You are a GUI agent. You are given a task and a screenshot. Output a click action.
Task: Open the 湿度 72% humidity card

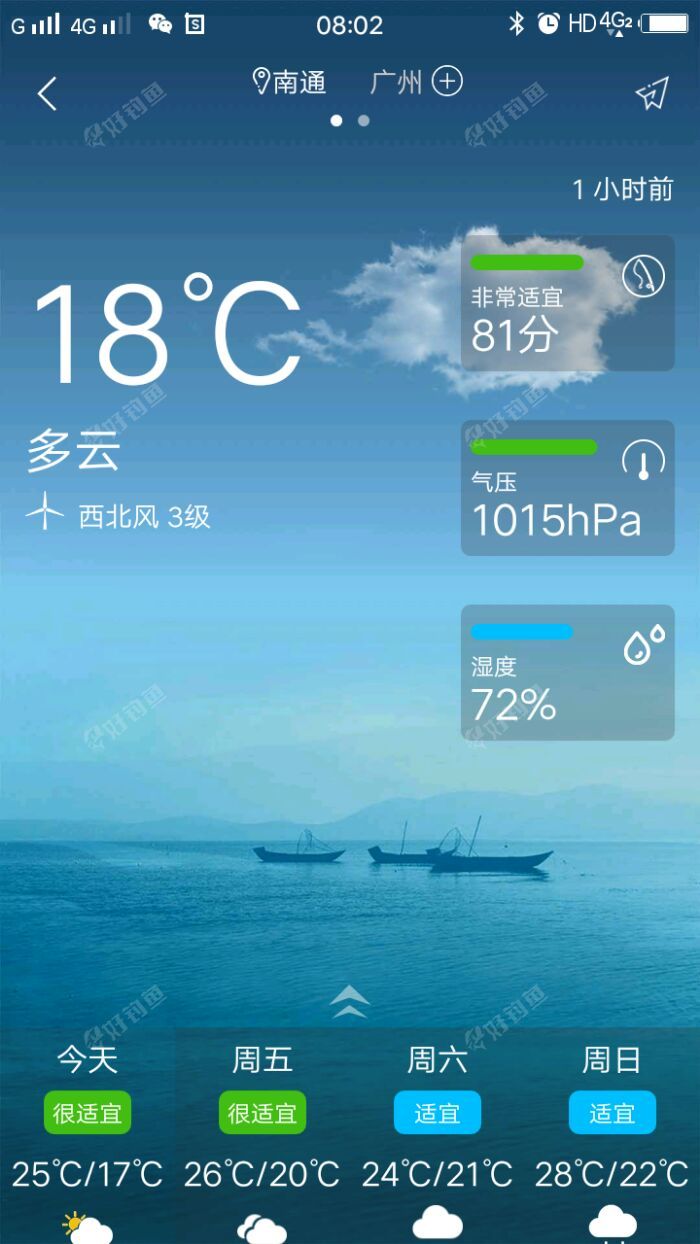coord(567,672)
